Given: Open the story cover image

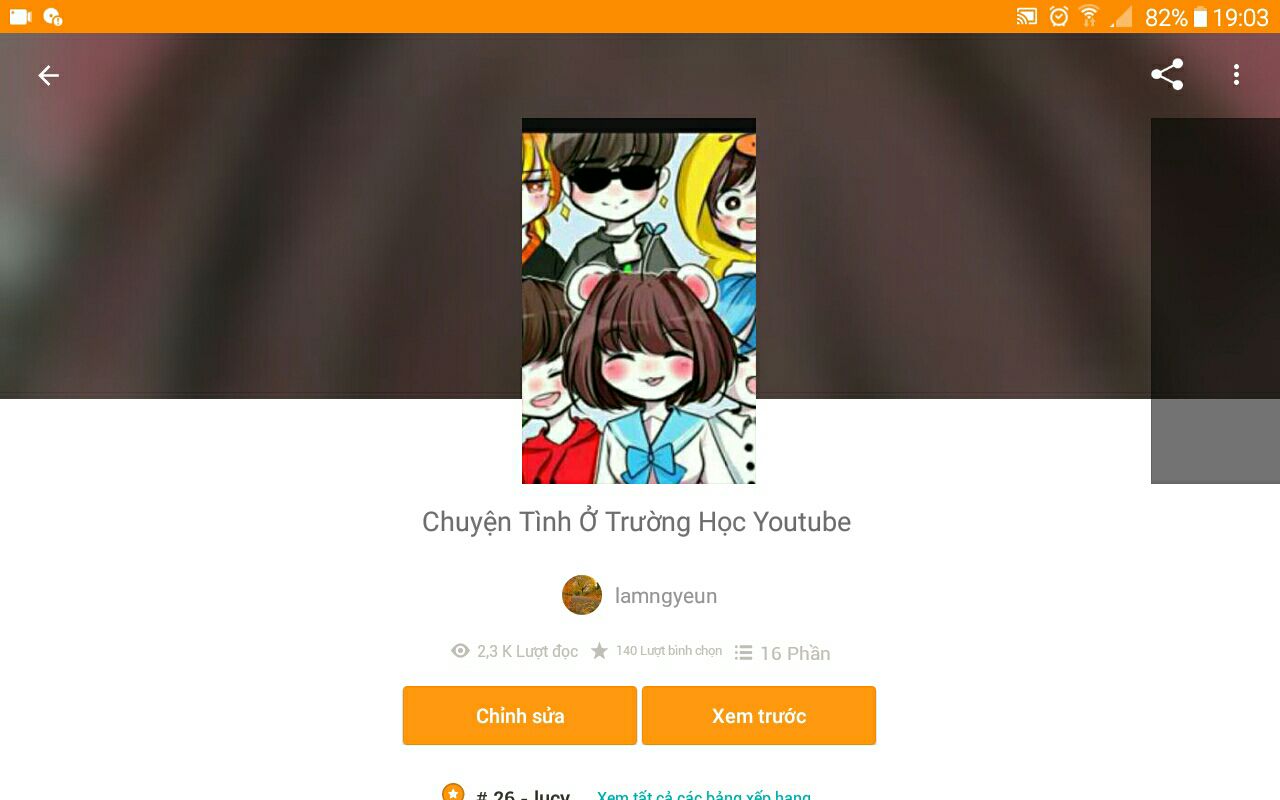Looking at the screenshot, I should (x=638, y=300).
